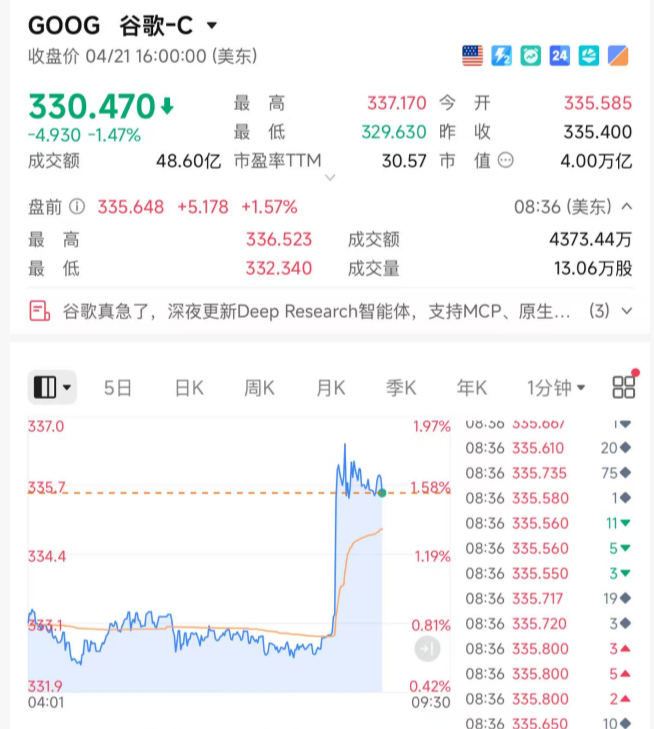
Task: Switch chart to 周K view
Action: click(259, 388)
